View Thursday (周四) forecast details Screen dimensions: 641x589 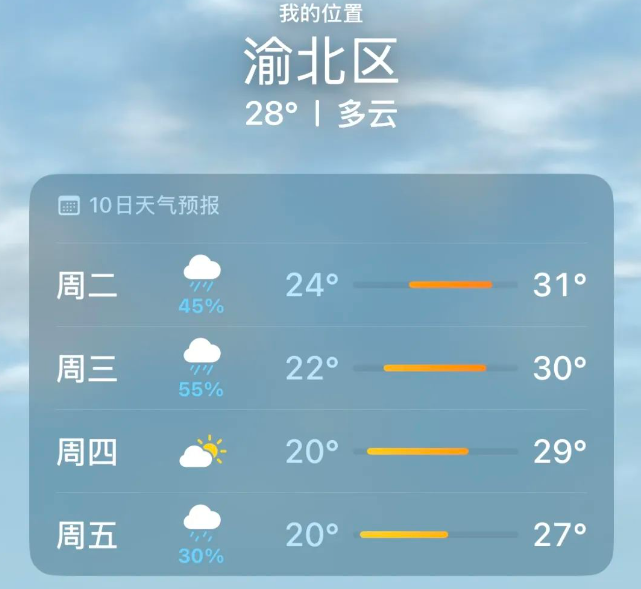[320, 452]
